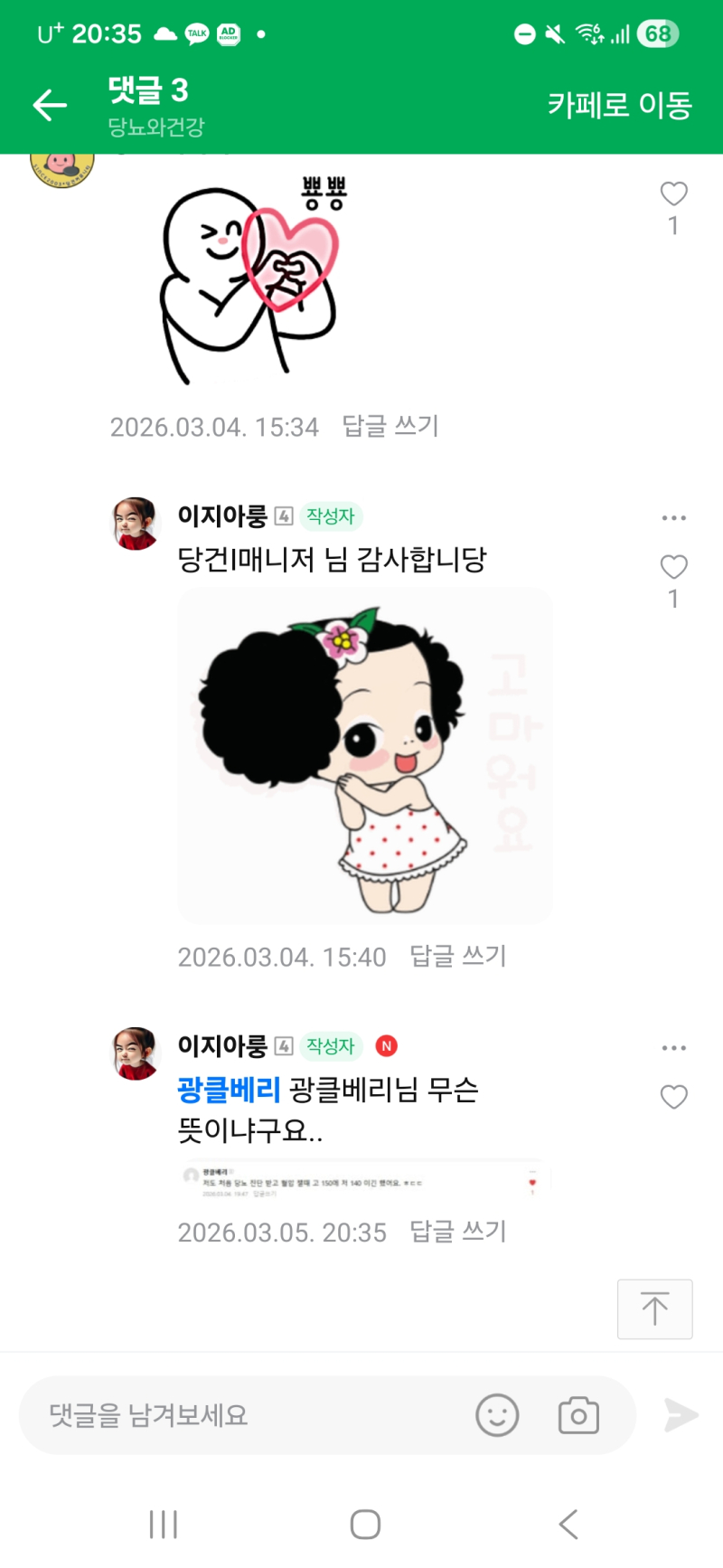The image size is (723, 1568).
Task: Like the 당건I매니저 님 감사합니당 comment
Action: click(x=673, y=567)
